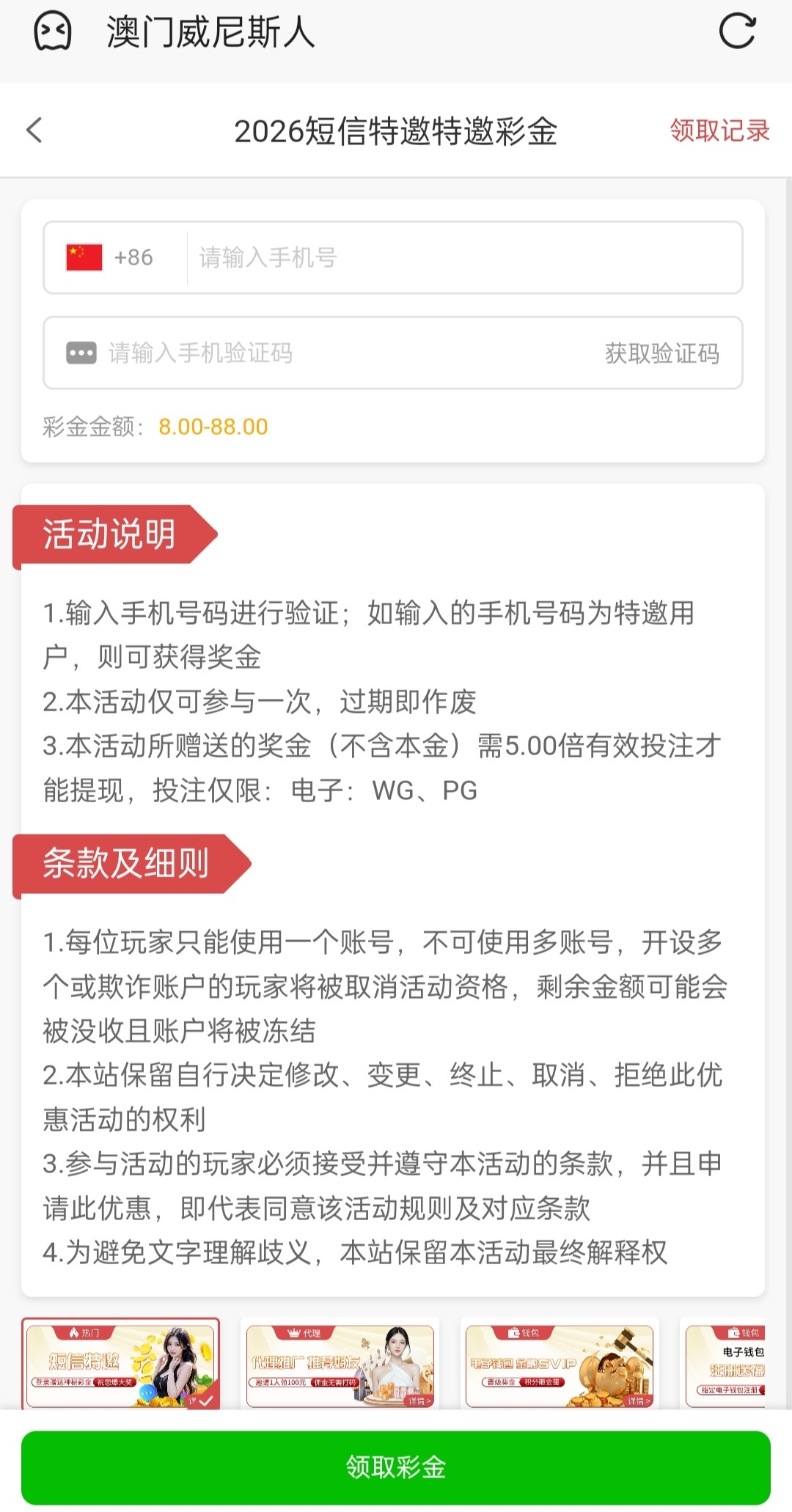Viewport: 792px width, 1512px height.
Task: Tap the green 领取彩金 button
Action: pos(396,1467)
